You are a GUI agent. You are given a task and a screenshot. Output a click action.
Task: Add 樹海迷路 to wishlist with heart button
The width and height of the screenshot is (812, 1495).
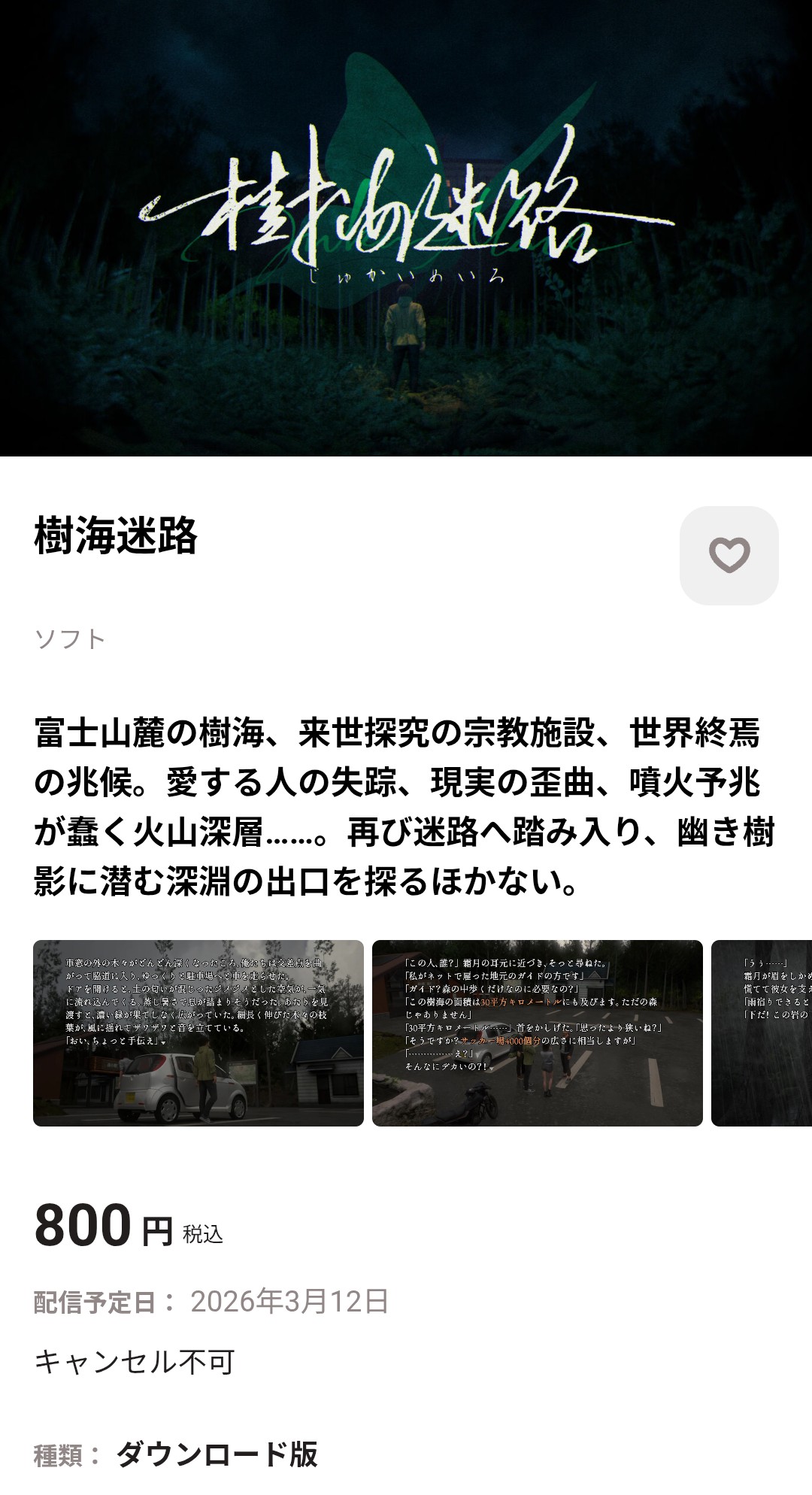click(729, 555)
